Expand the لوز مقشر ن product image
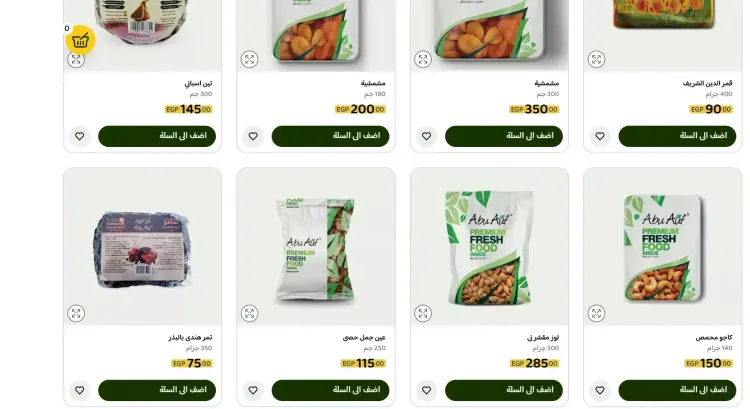 [x=423, y=313]
